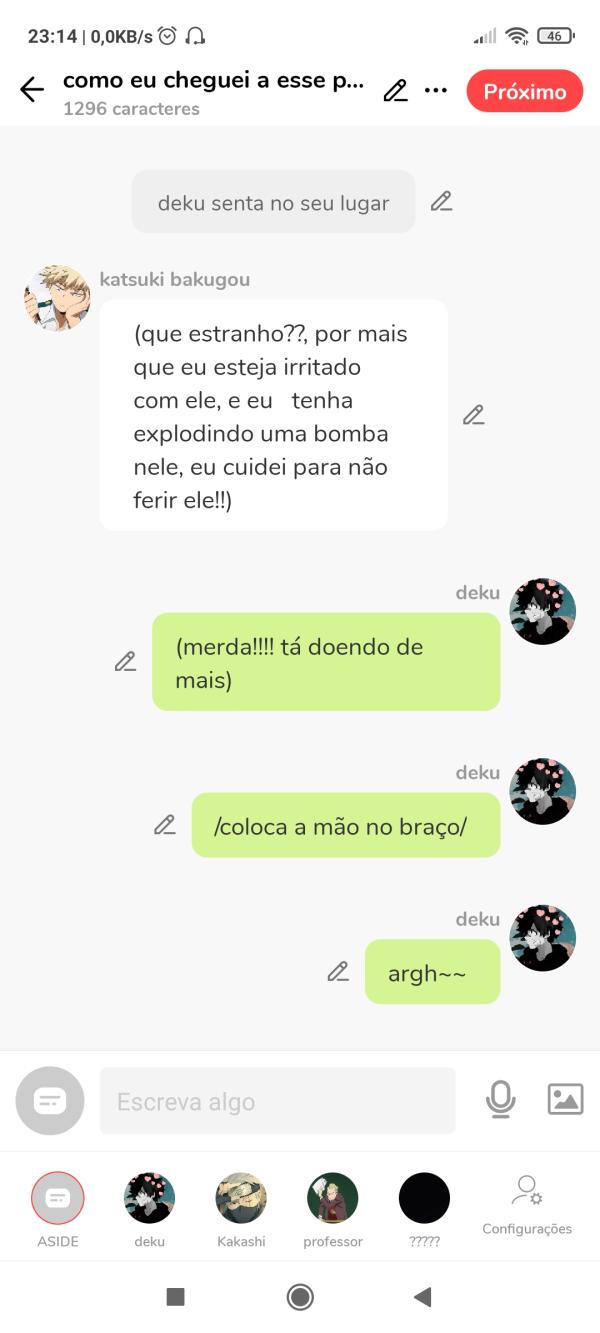Focus the 'Escreva algo' text field
Screen dimensions: 600x1333
[x=277, y=1101]
